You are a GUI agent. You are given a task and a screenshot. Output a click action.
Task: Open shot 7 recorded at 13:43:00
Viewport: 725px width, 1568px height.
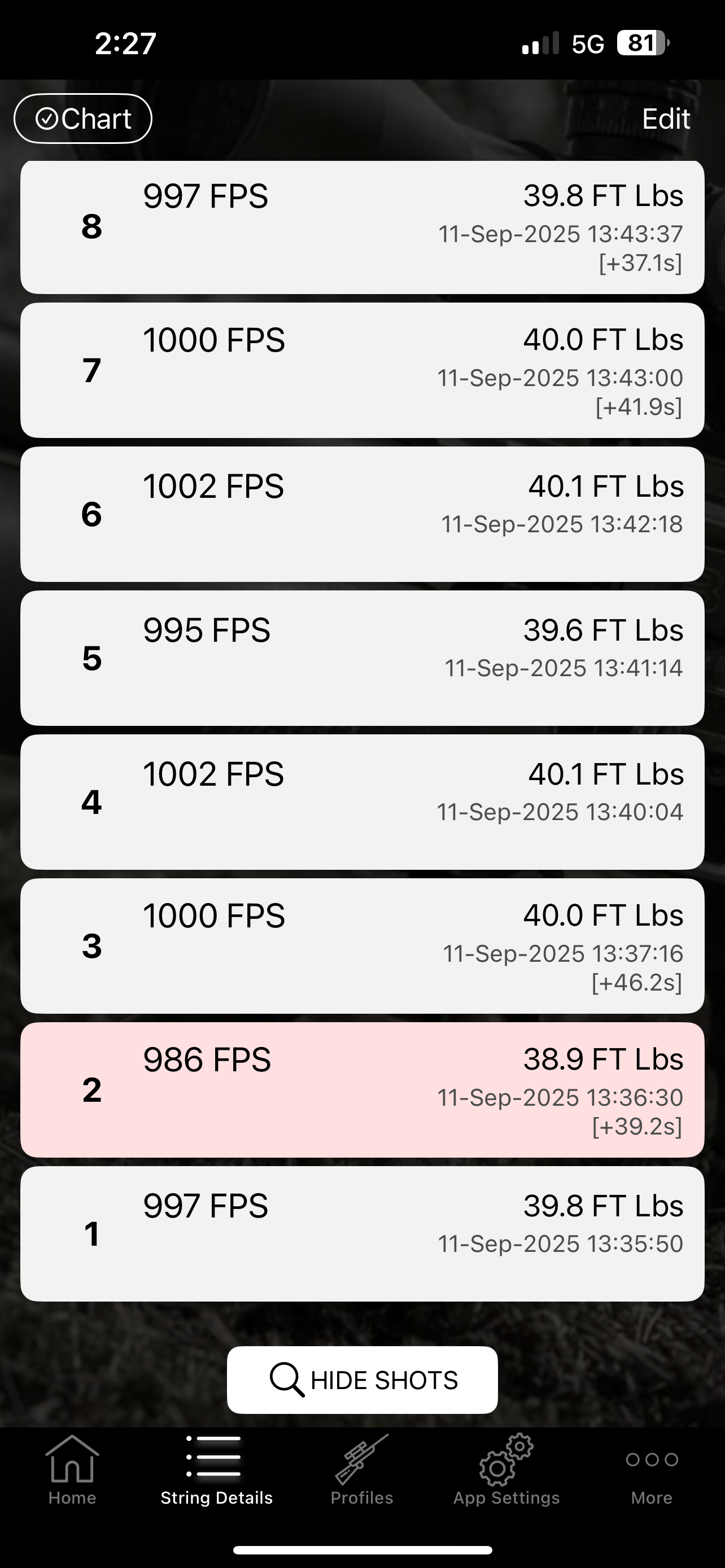[362, 371]
